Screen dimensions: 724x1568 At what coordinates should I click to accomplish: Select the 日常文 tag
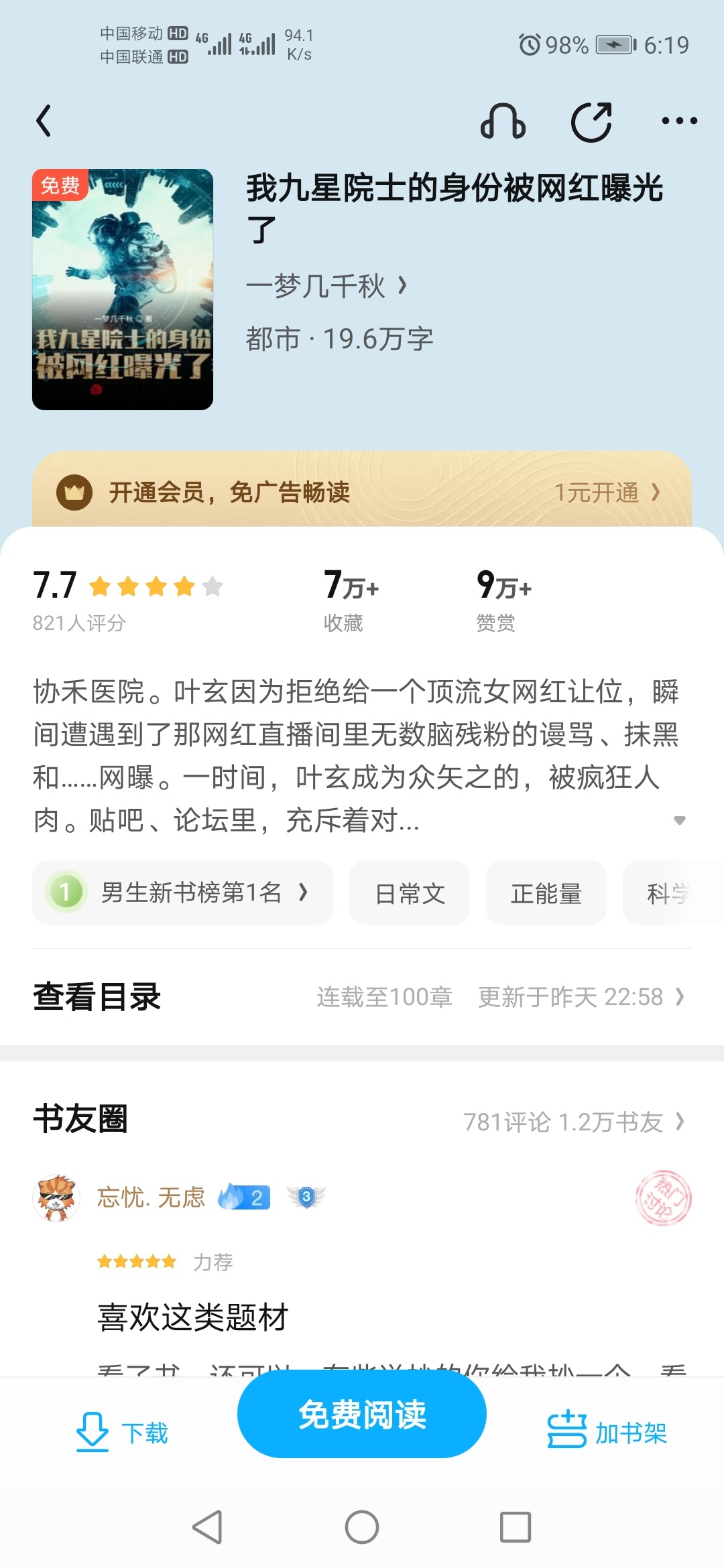pyautogui.click(x=410, y=893)
